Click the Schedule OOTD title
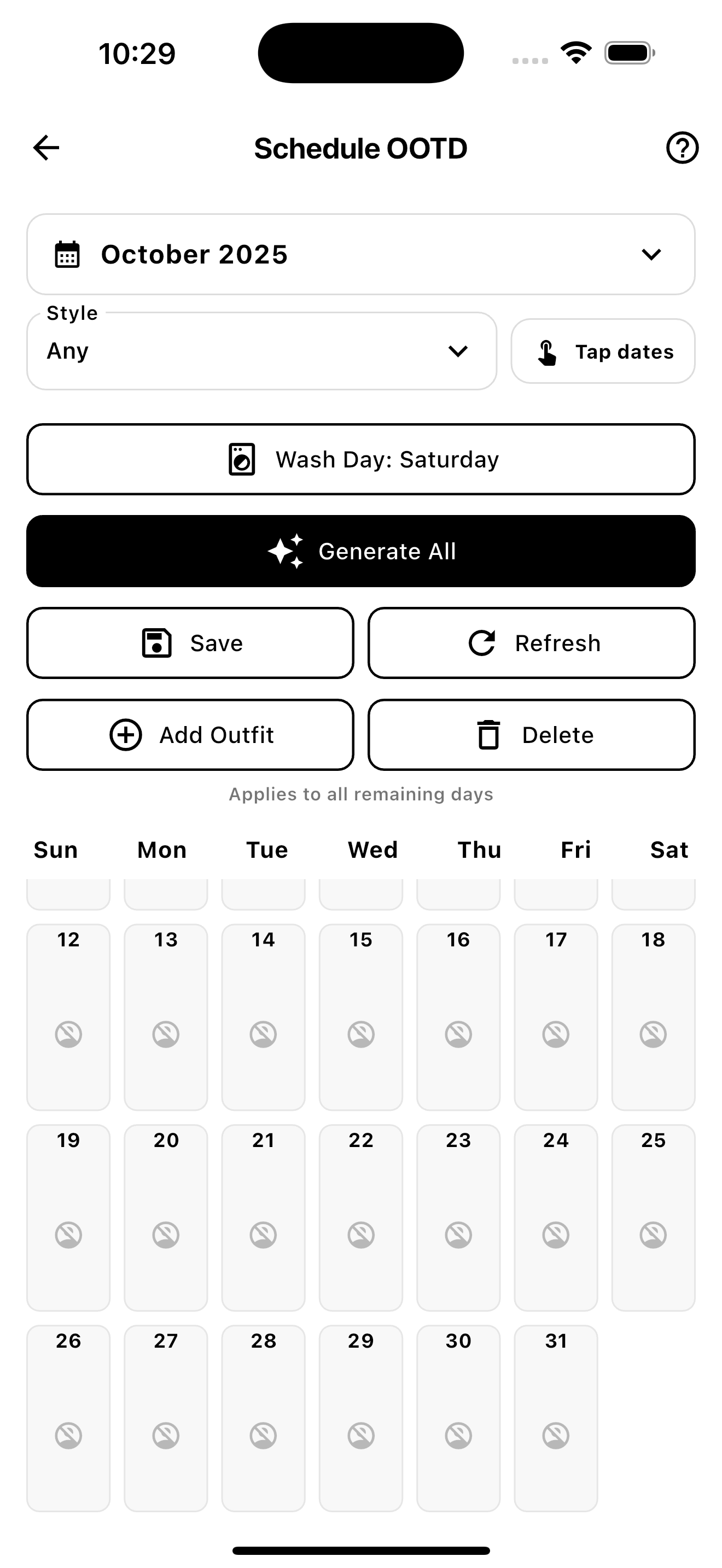This screenshot has width=722, height=1568. click(x=360, y=147)
